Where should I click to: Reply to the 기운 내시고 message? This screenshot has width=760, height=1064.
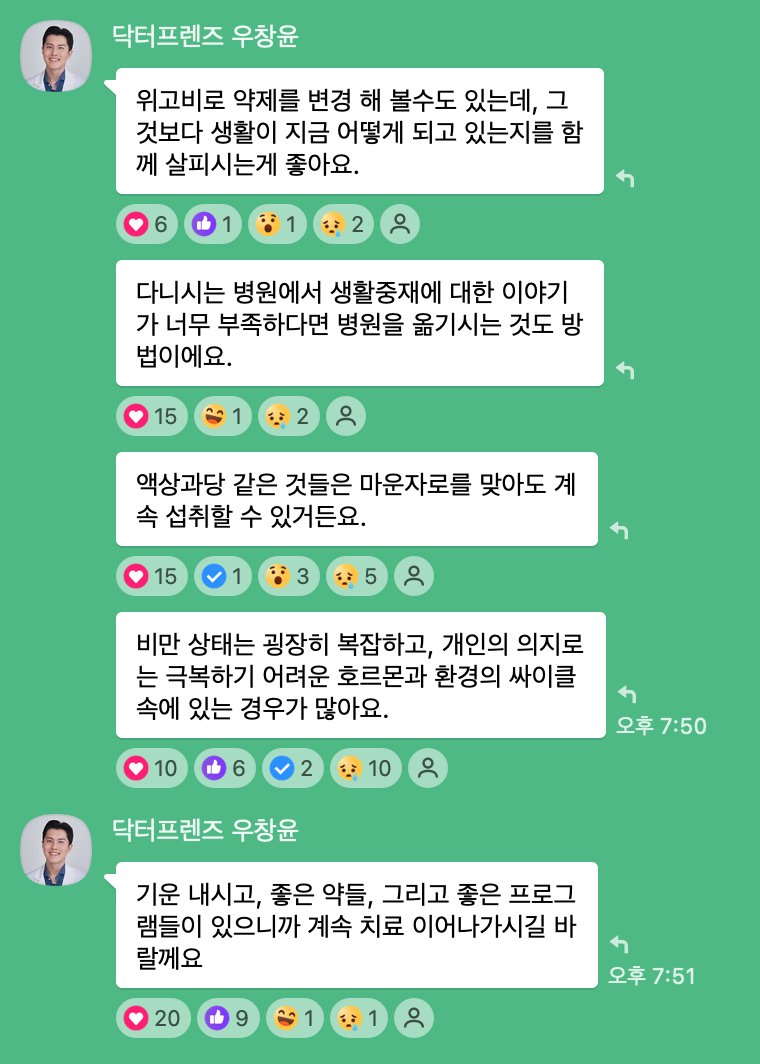(x=619, y=943)
